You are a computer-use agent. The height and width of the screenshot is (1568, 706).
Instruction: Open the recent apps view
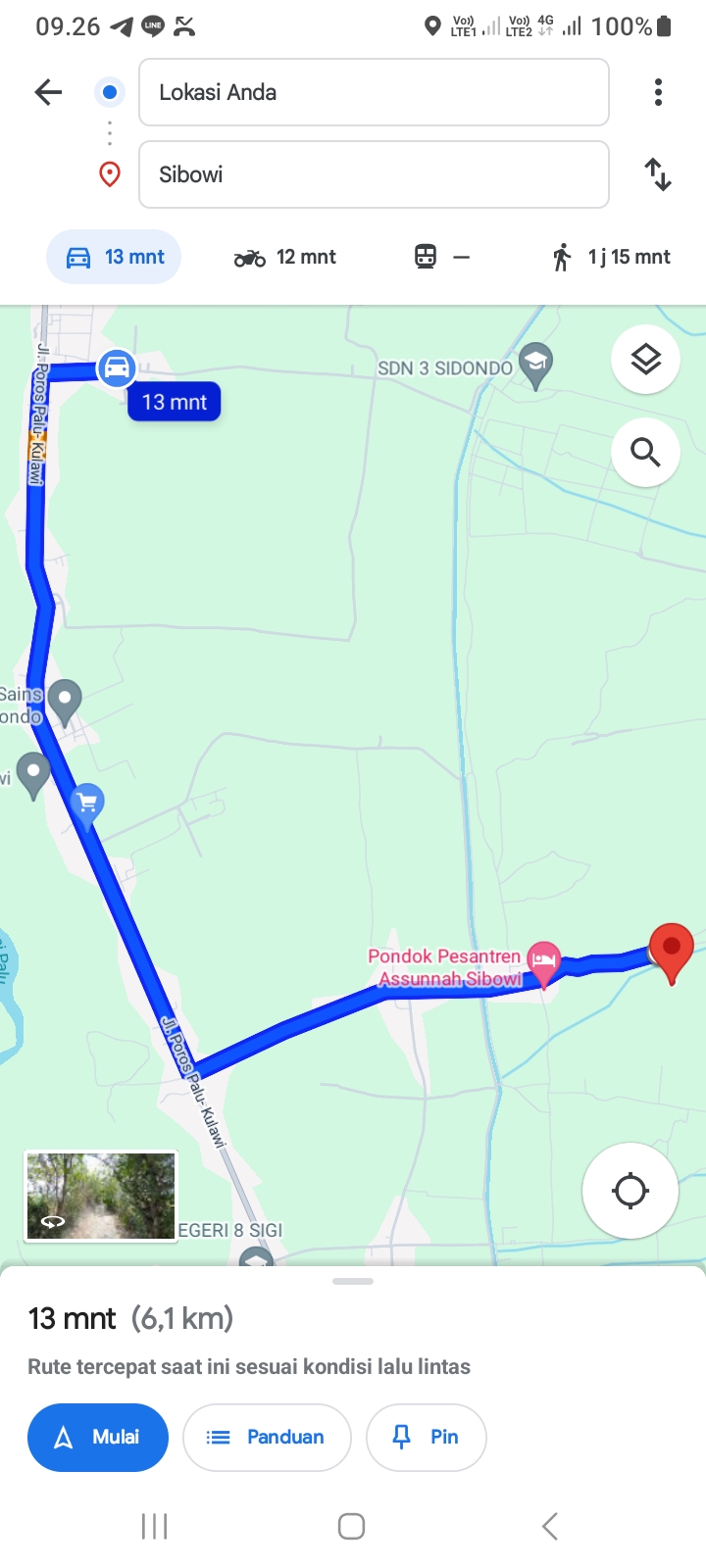tap(155, 1526)
